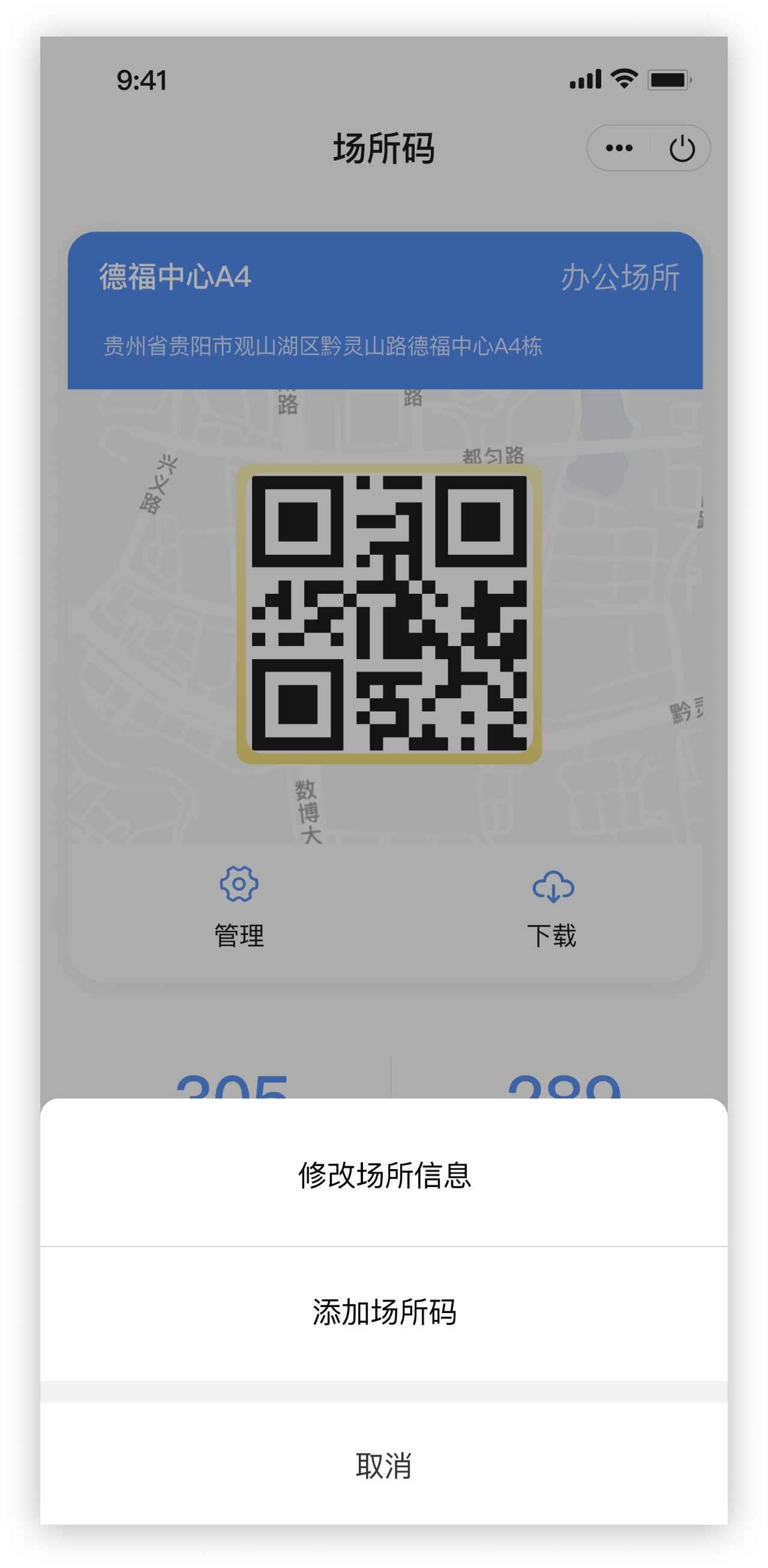This screenshot has width=768, height=1568.
Task: Open 管理 settings gear
Action: click(x=239, y=906)
